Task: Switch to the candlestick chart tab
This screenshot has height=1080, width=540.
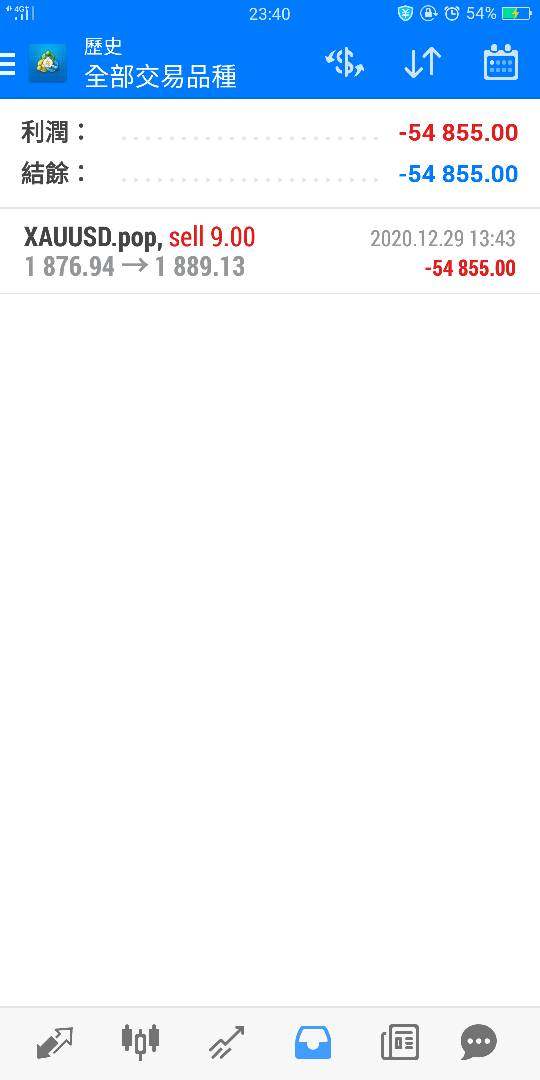Action: [141, 1042]
